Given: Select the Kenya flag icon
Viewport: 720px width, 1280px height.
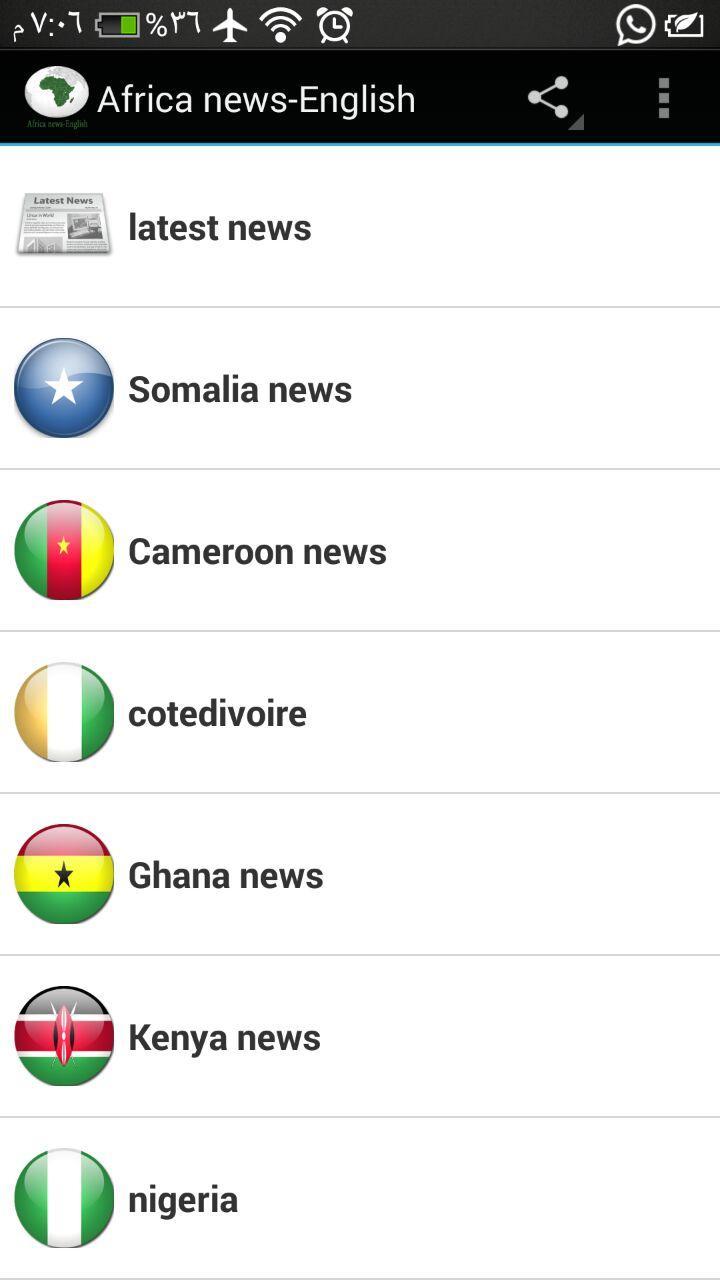Looking at the screenshot, I should (x=63, y=1036).
